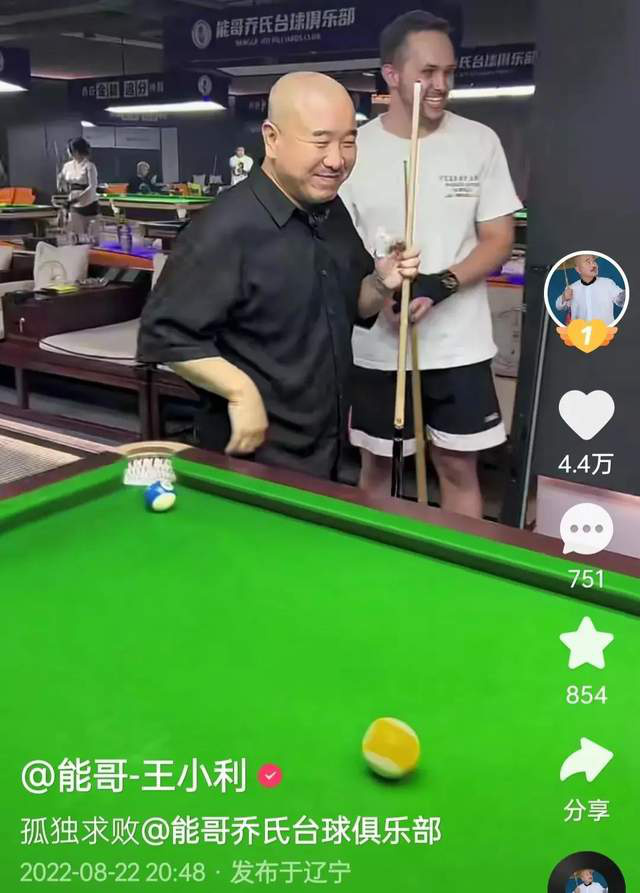Add the video to favorites with star
The width and height of the screenshot is (640, 893).
(586, 644)
